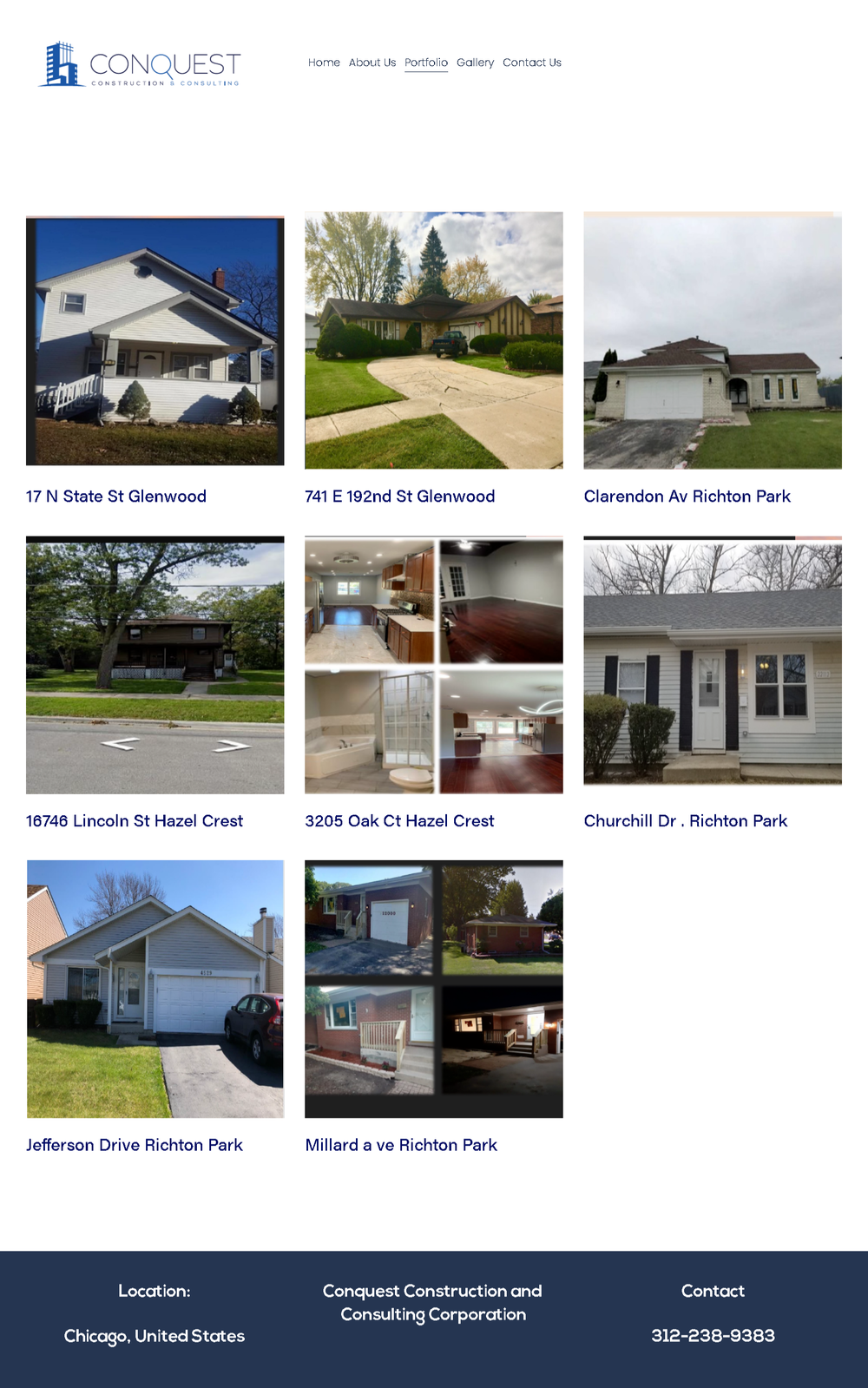This screenshot has height=1388, width=868.
Task: View Millard a ve Richton Park project
Action: pos(433,990)
